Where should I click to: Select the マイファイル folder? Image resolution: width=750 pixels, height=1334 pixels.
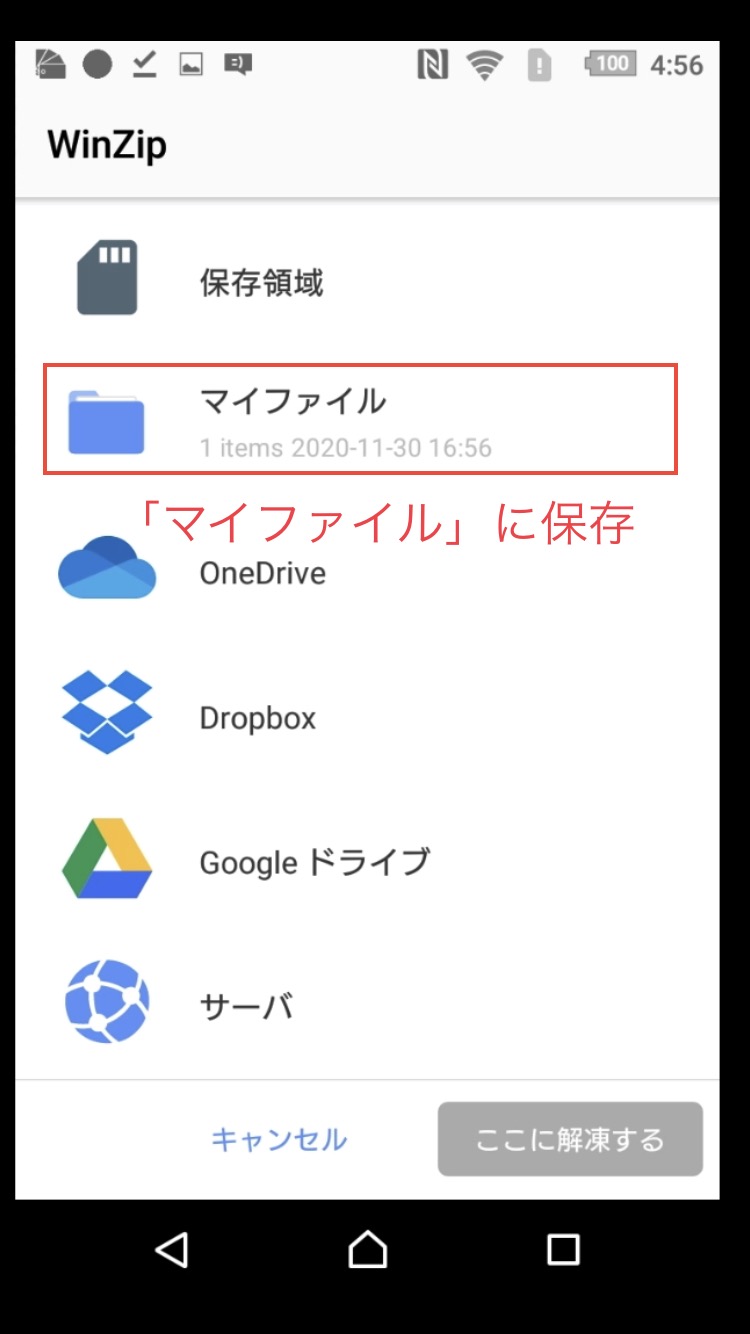pos(360,419)
